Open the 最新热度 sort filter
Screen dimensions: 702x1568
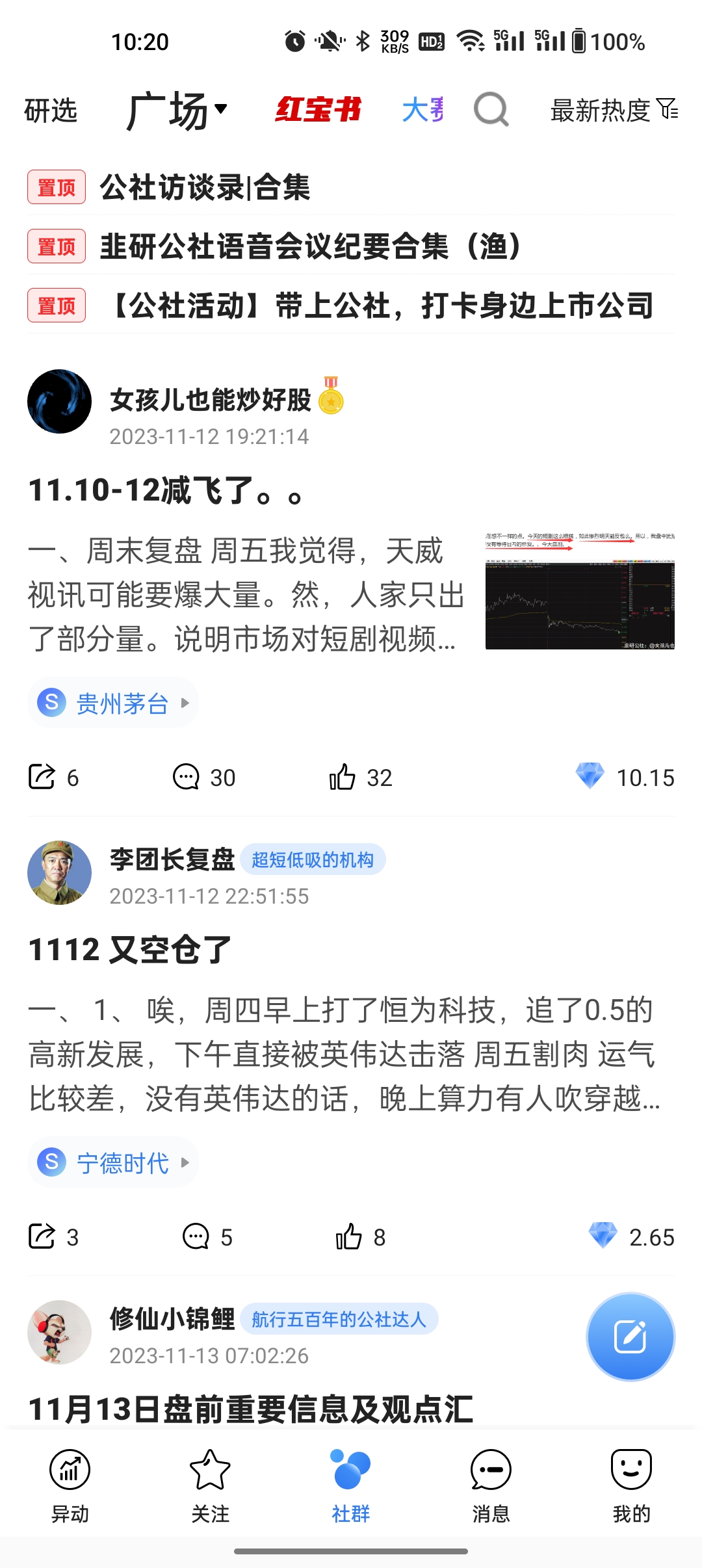coord(614,111)
